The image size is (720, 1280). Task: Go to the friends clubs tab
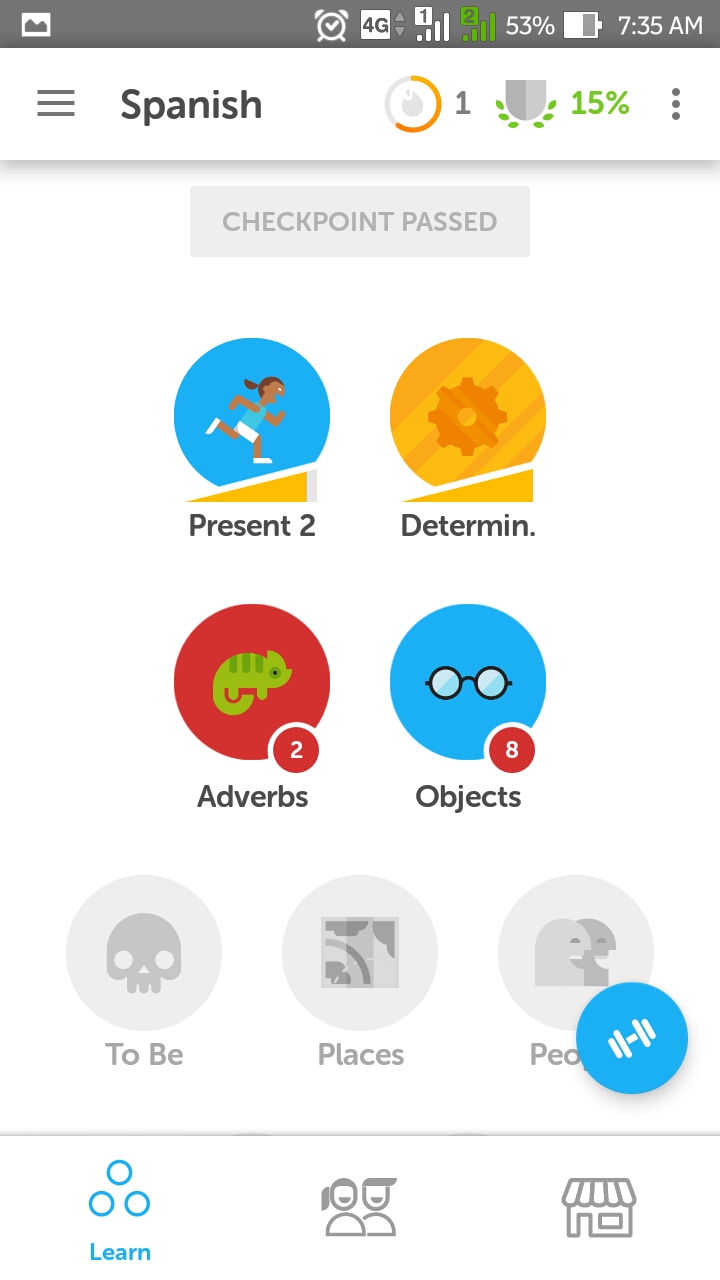pyautogui.click(x=360, y=1208)
